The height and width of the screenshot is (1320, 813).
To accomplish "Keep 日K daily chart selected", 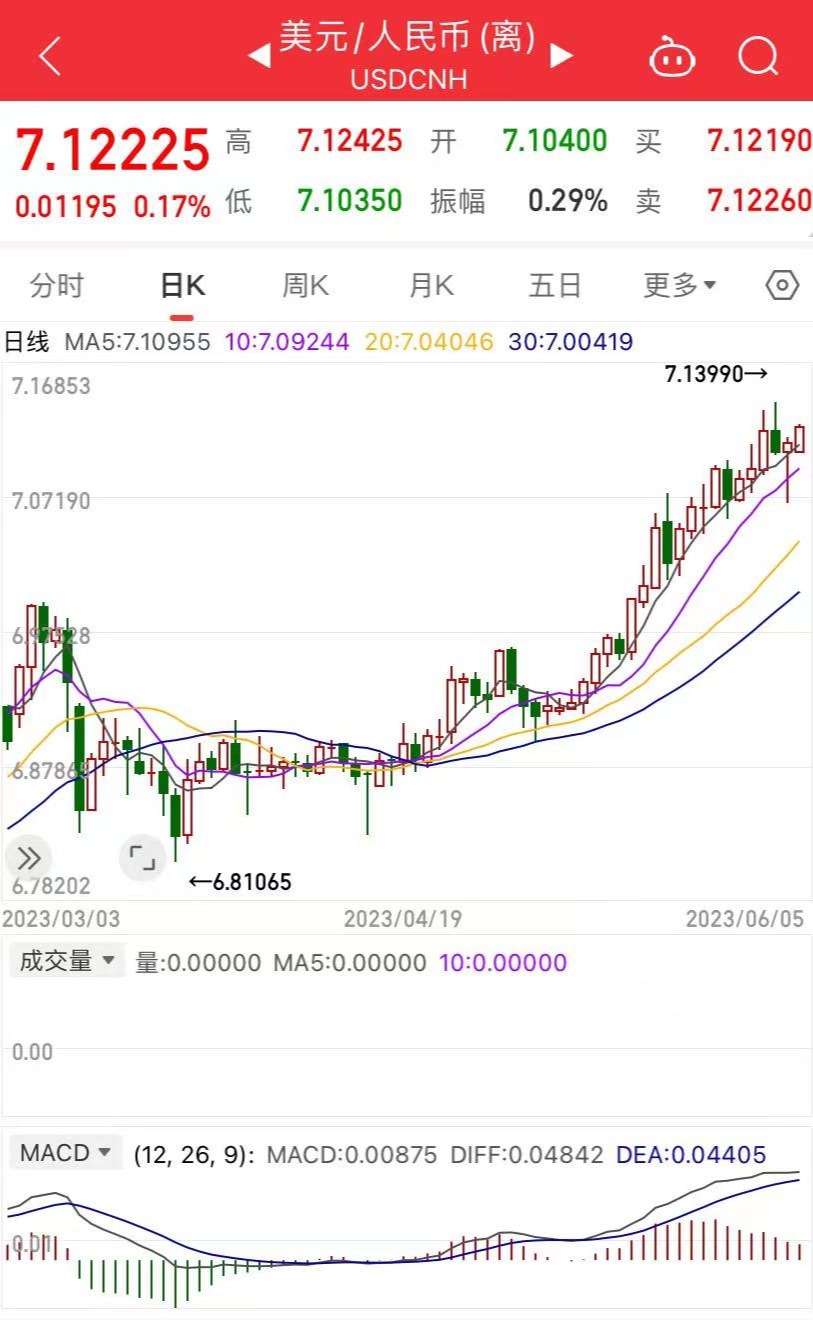I will tap(182, 286).
